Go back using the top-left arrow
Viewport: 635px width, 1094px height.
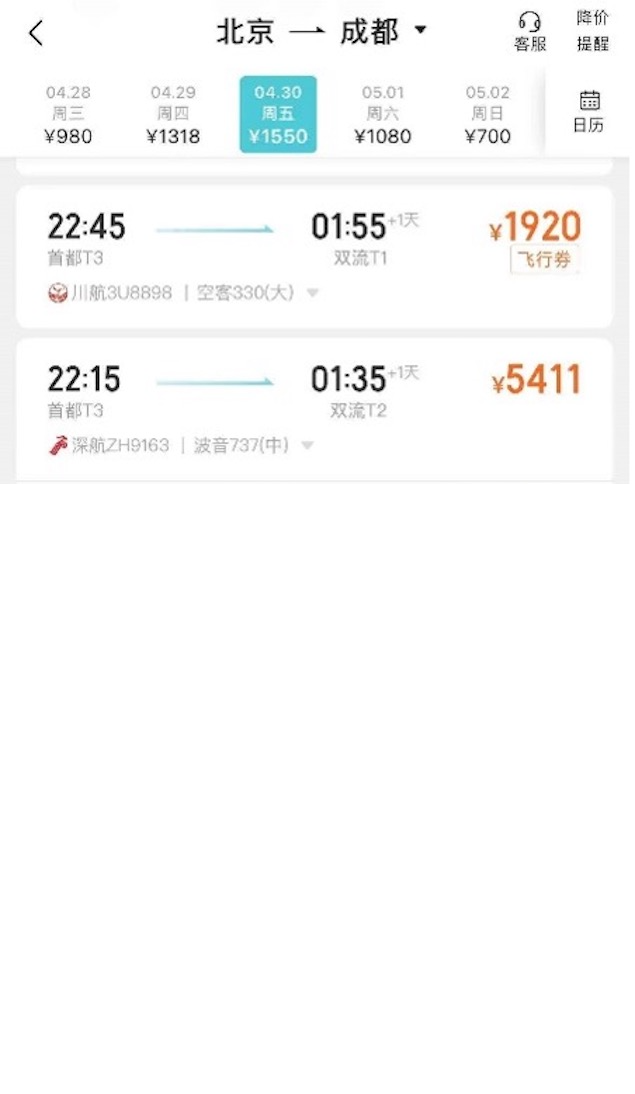(x=36, y=33)
